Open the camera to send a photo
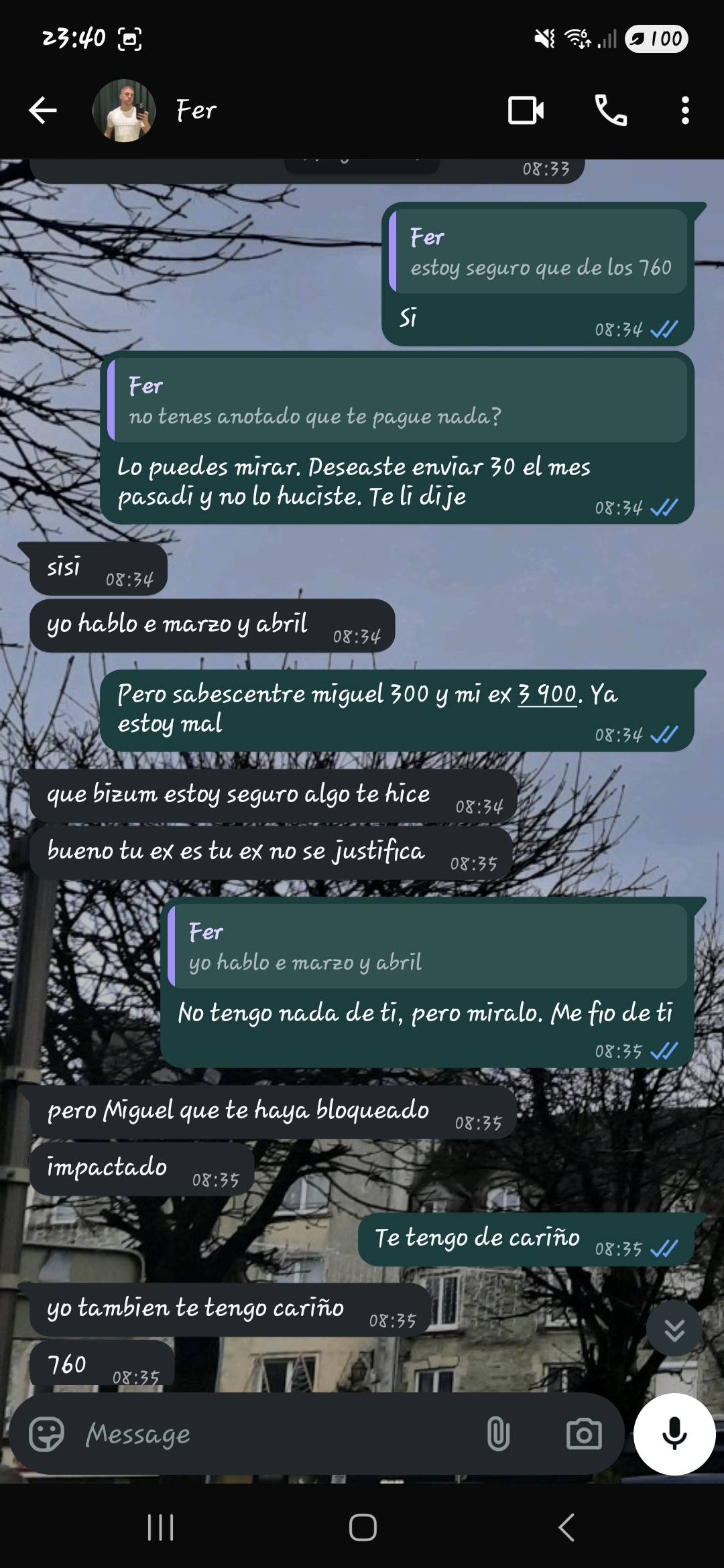The image size is (724, 1568). [584, 1434]
